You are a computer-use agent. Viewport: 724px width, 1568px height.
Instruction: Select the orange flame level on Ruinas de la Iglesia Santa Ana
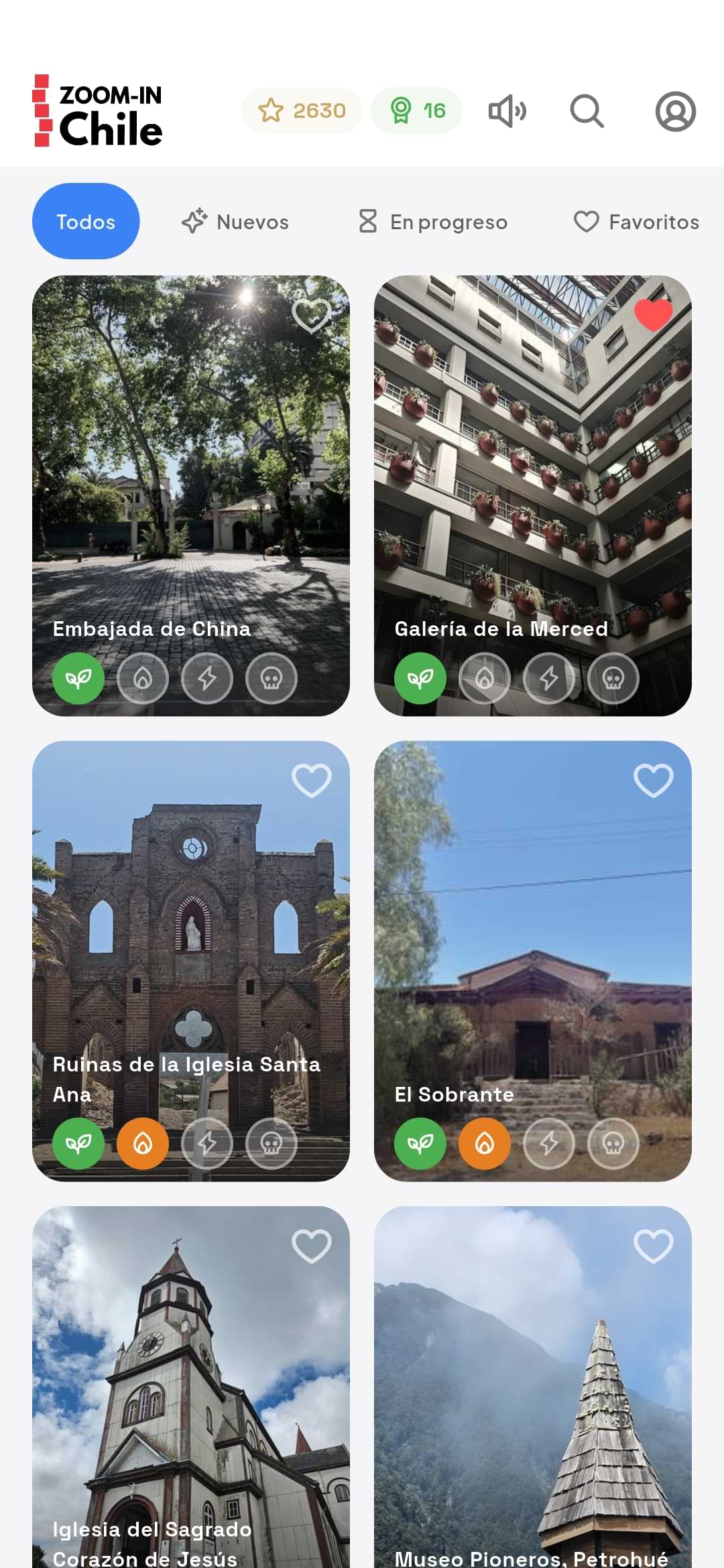[142, 1144]
